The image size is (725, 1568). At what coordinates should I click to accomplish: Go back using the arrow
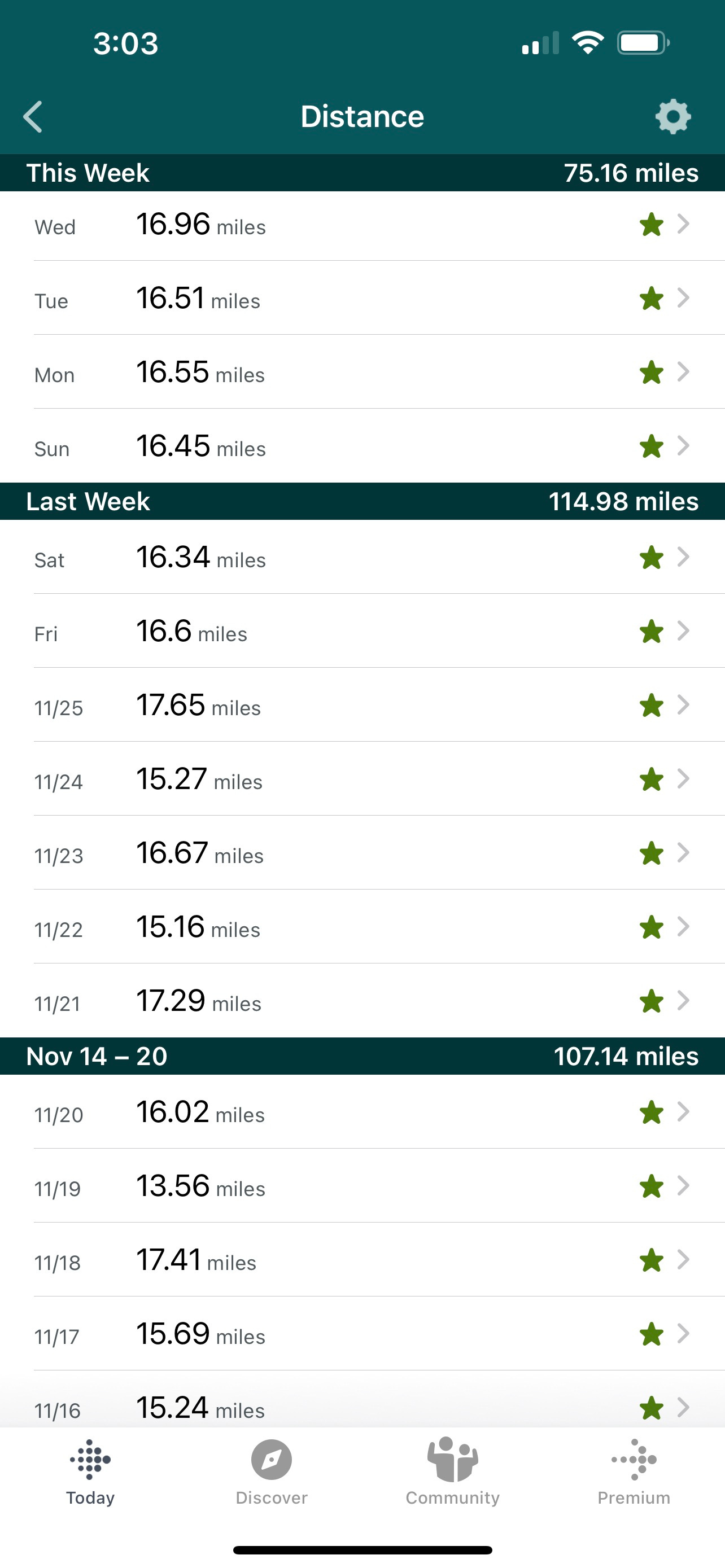click(x=33, y=116)
